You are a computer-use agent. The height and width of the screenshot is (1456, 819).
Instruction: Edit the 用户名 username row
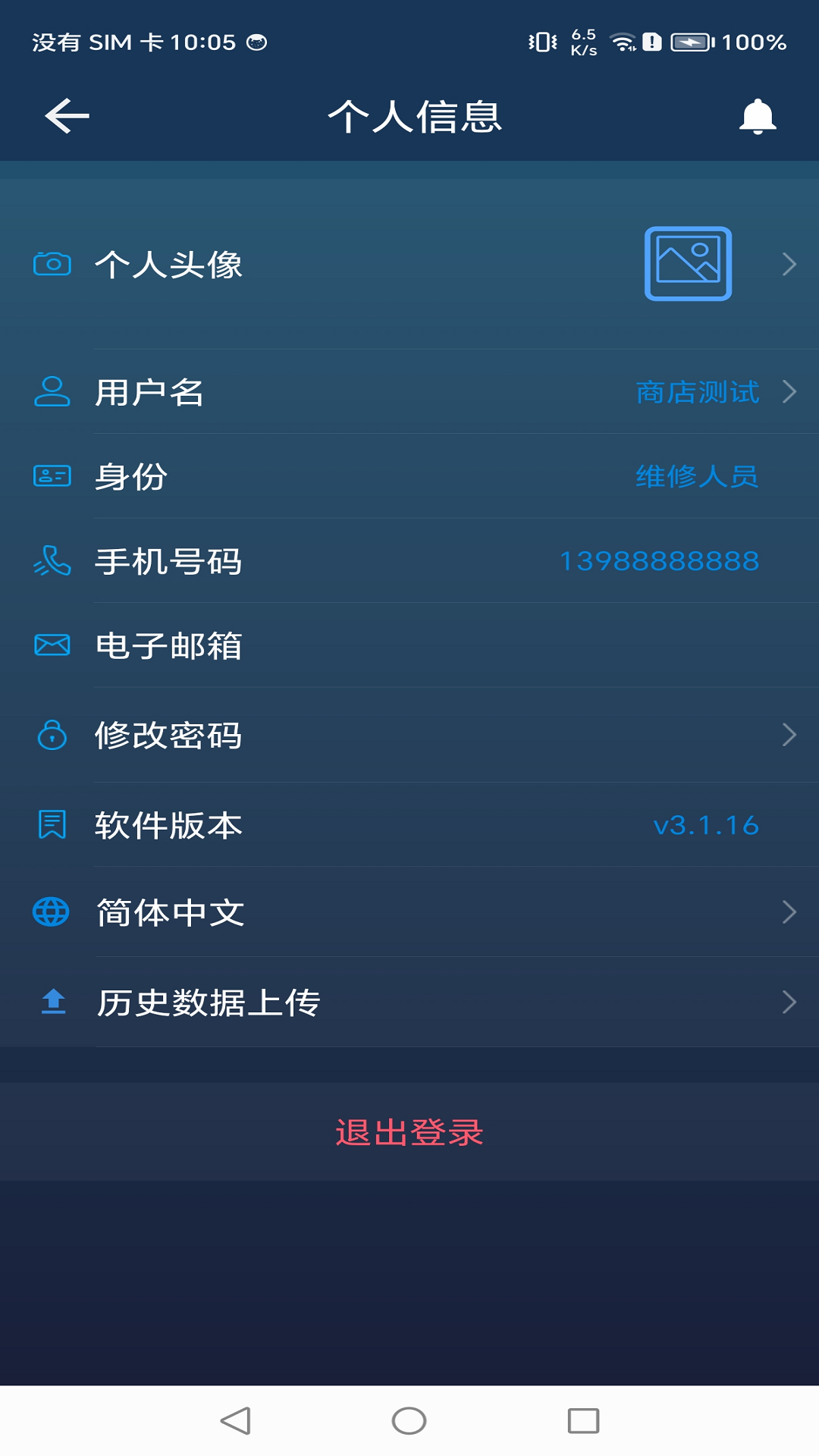[409, 392]
